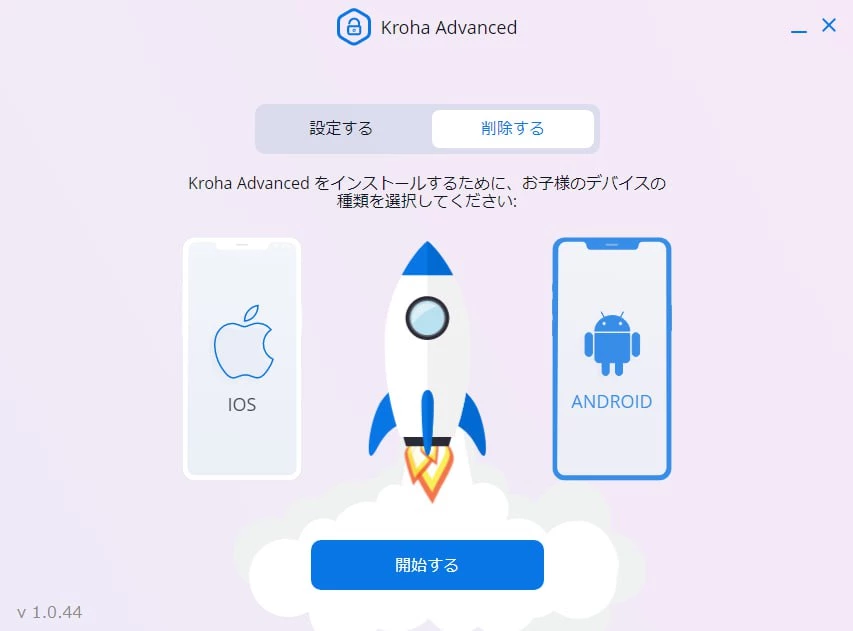Minimize the Kroha Advanced window
This screenshot has width=853, height=631.
(798, 29)
